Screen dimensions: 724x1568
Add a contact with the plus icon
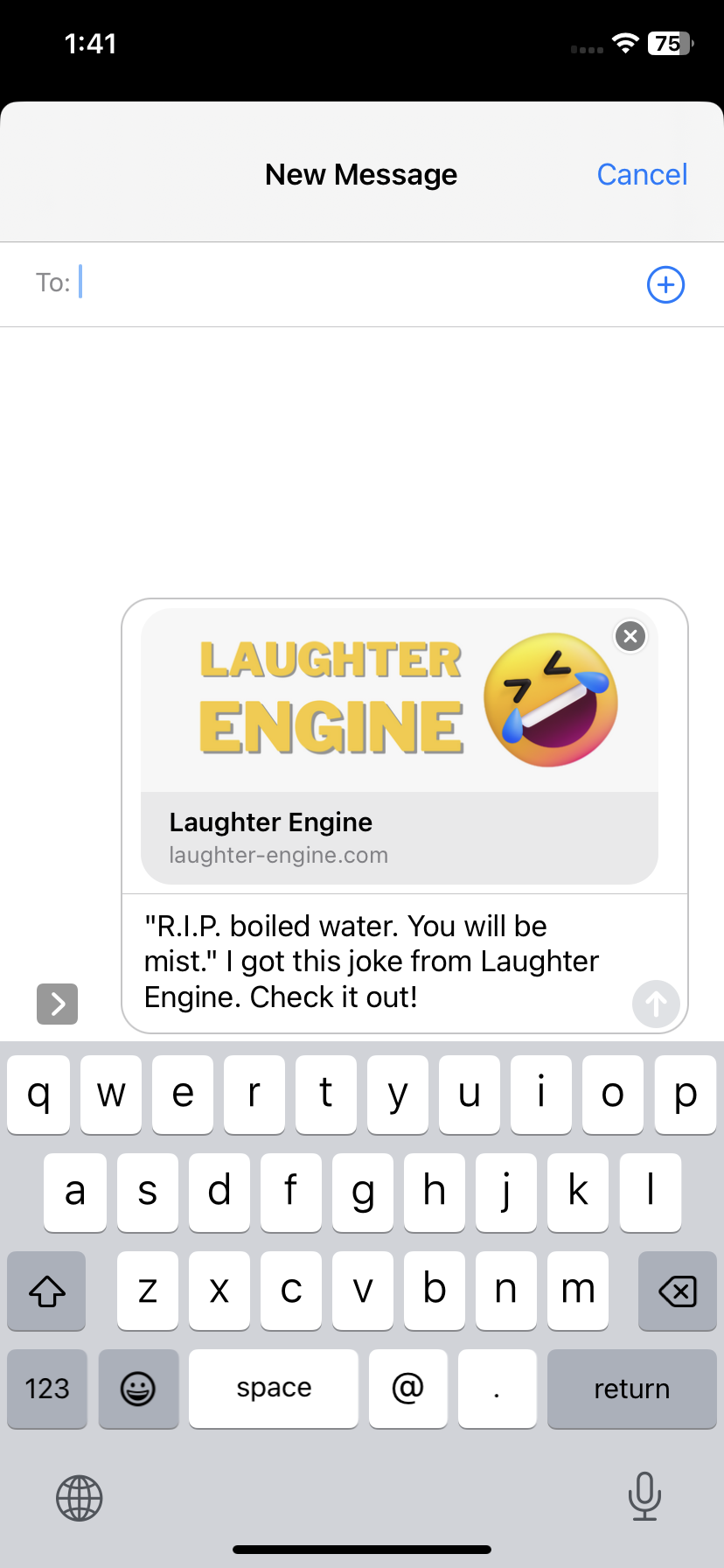(x=665, y=284)
